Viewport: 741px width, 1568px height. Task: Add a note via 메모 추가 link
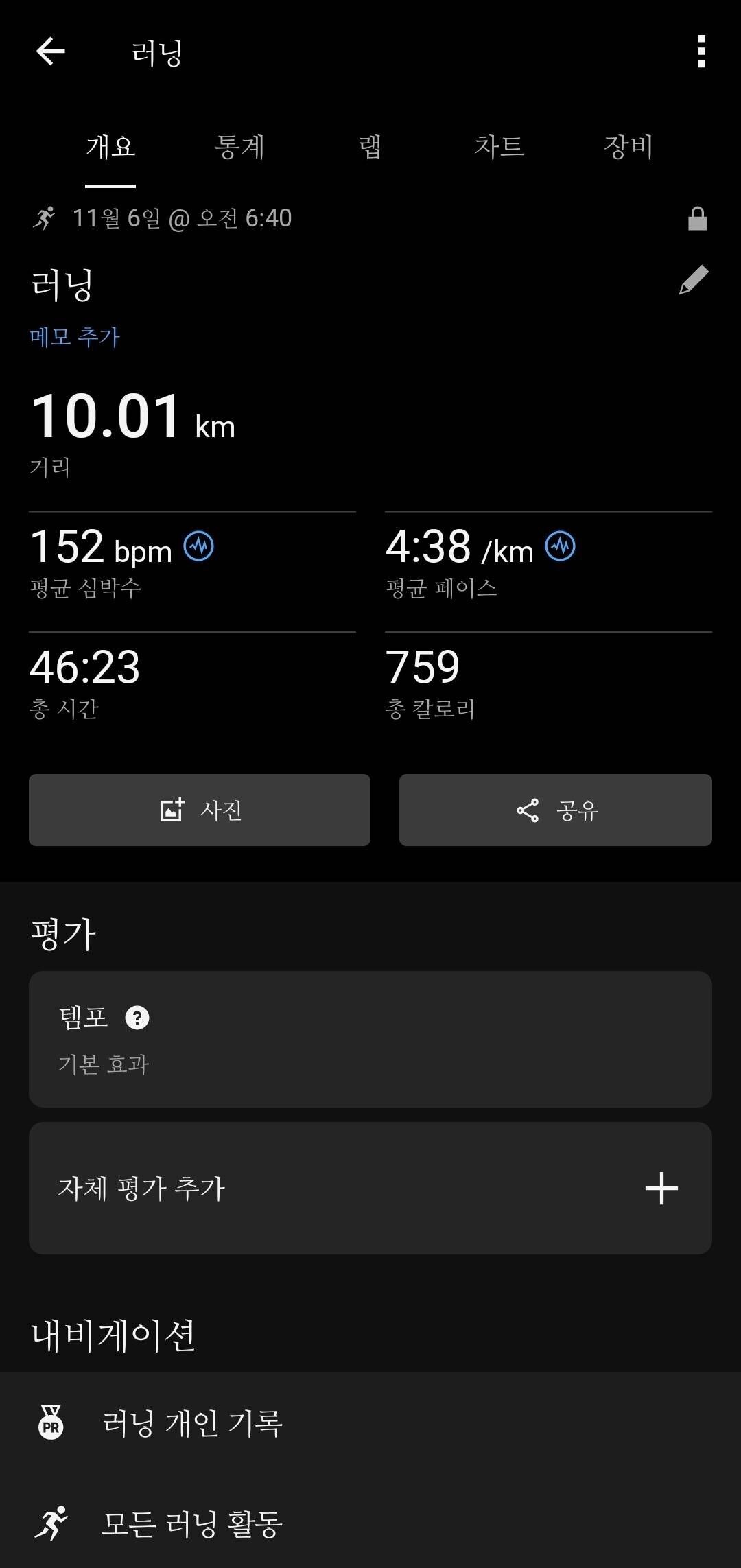(x=75, y=337)
